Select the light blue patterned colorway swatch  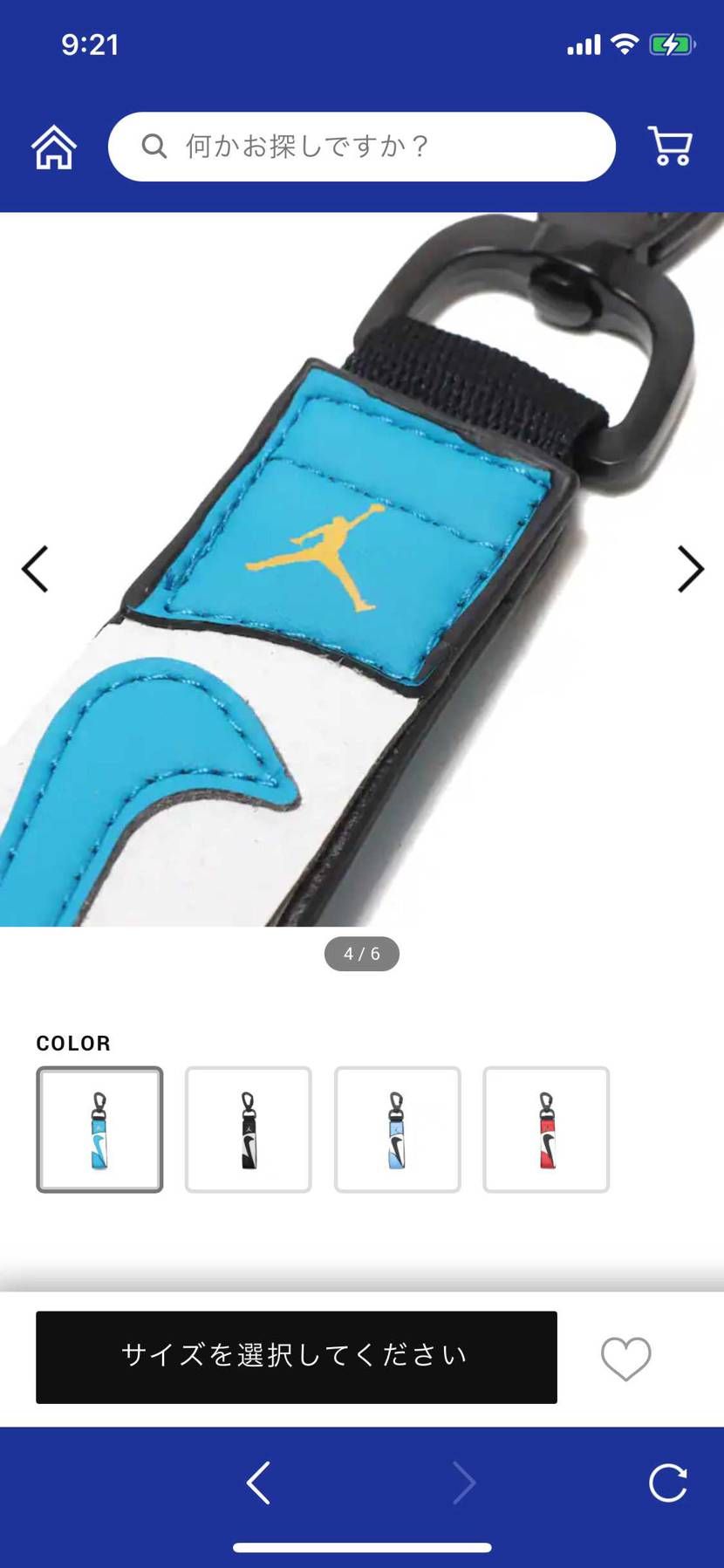click(398, 1129)
